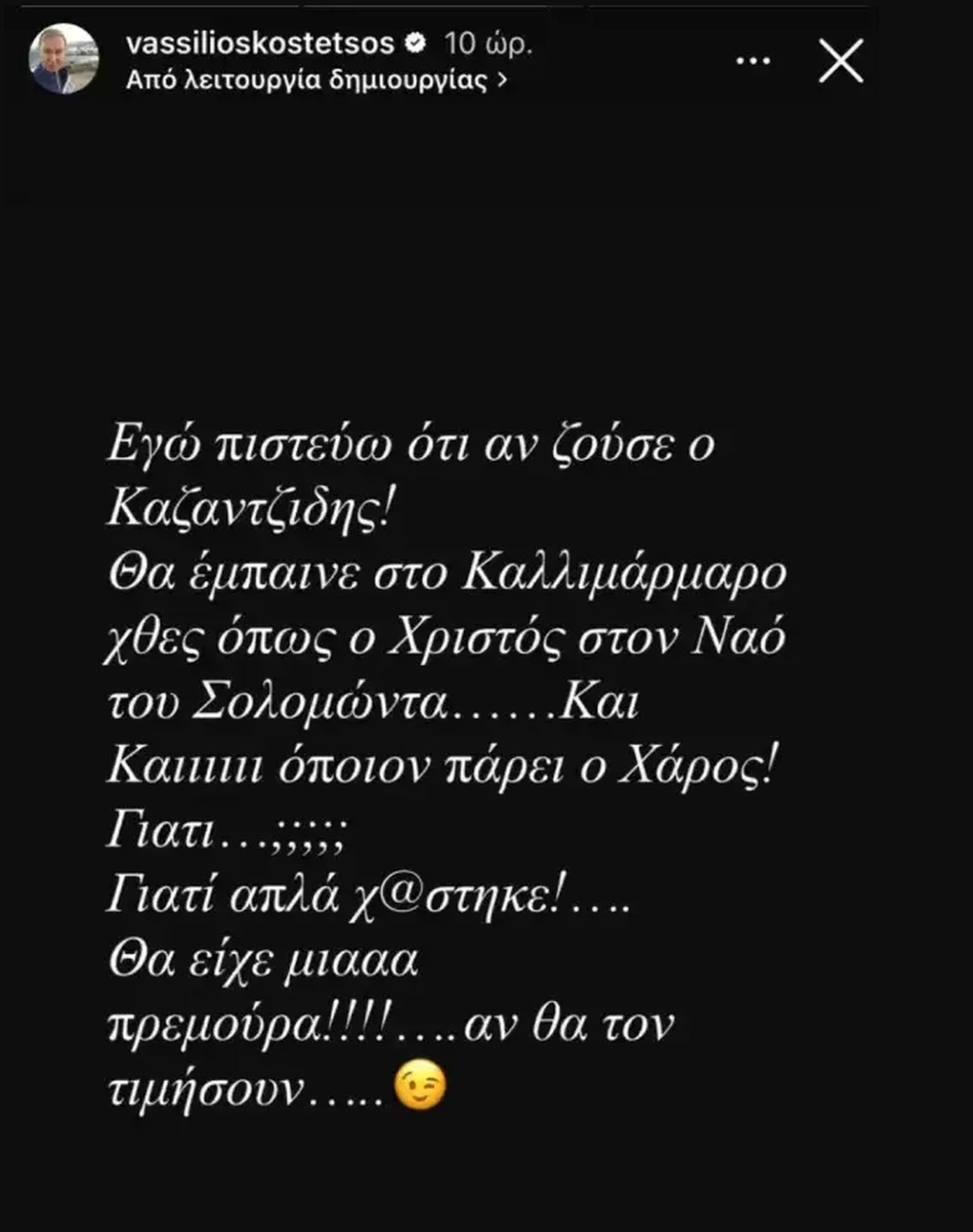Viewport: 973px width, 1232px height.
Task: Close the story viewer
Action: click(x=841, y=61)
